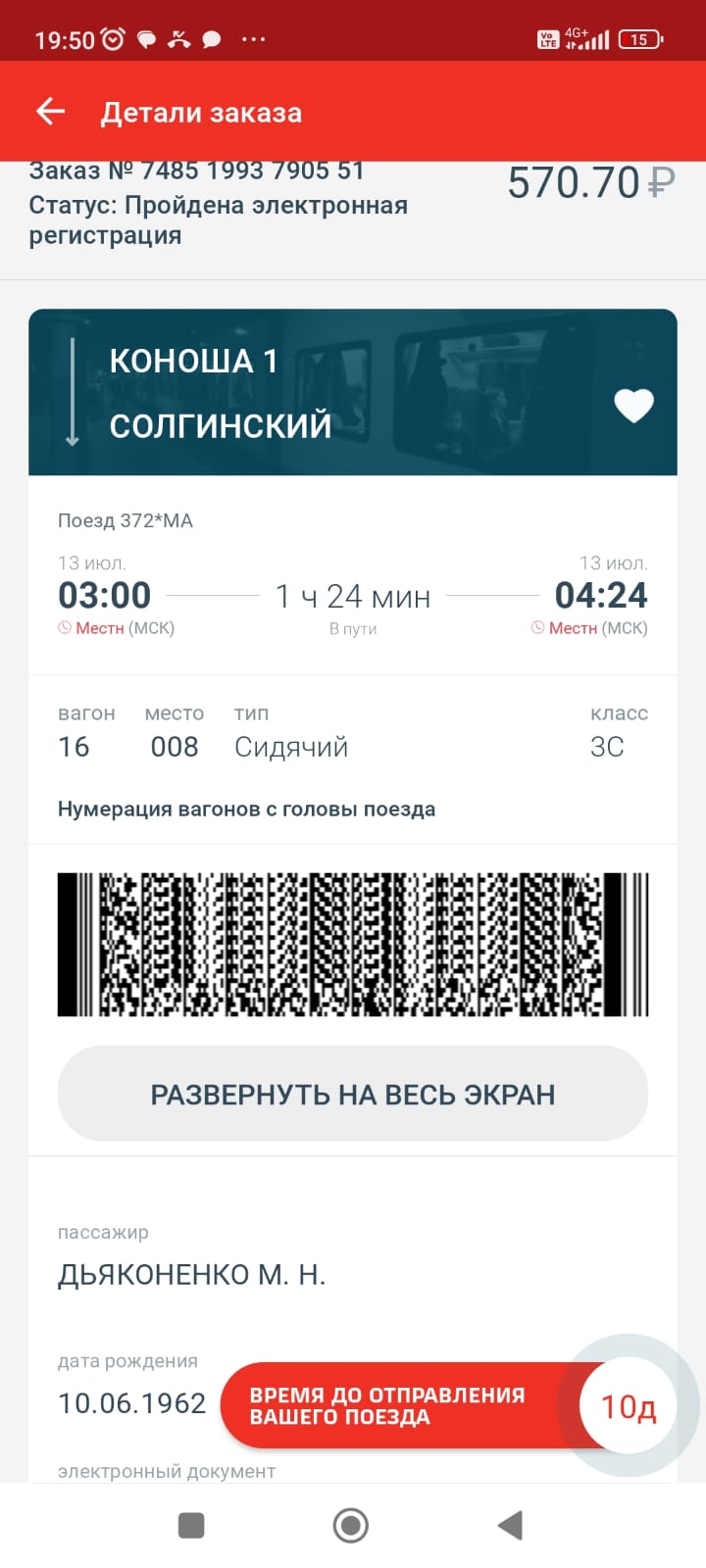Tap the system home button

[351, 1525]
